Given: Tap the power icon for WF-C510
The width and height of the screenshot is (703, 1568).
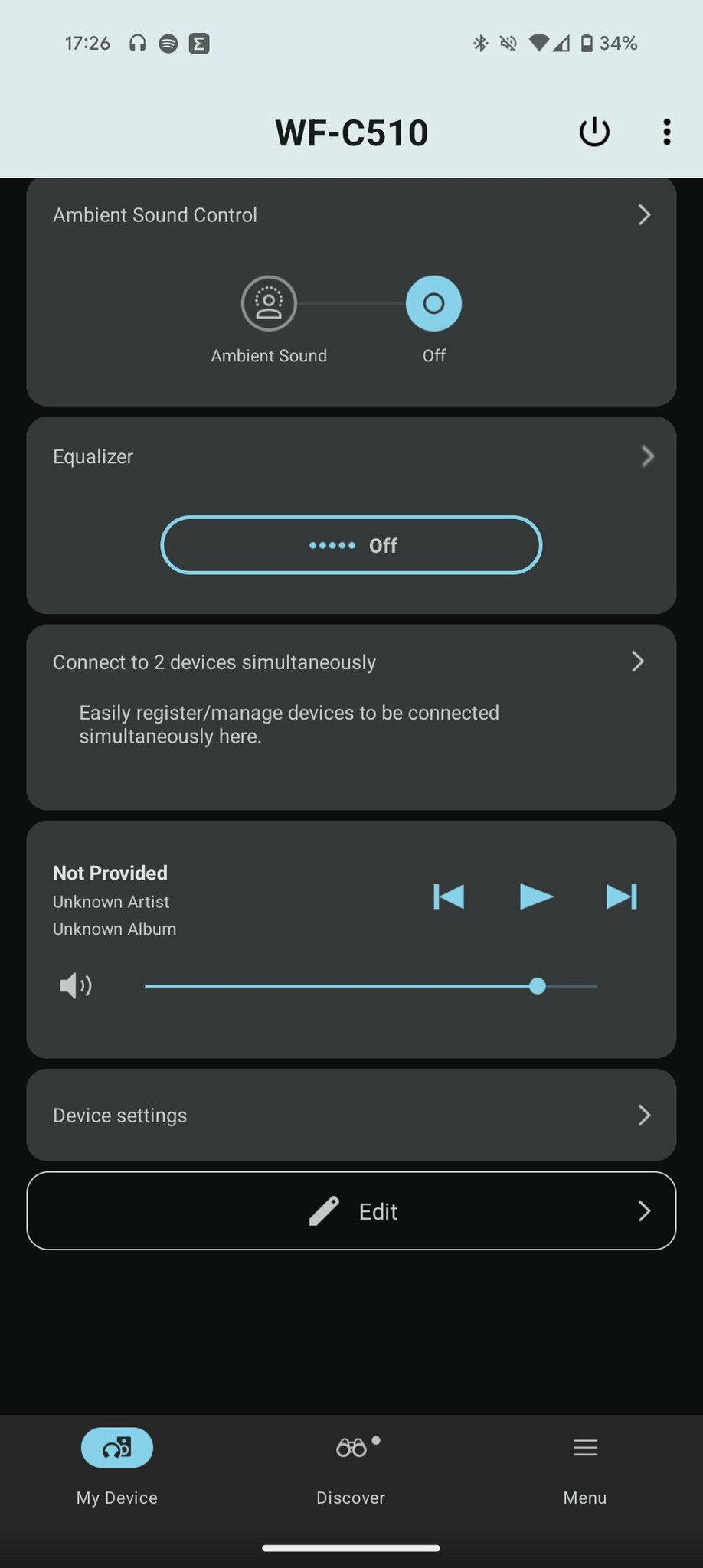Looking at the screenshot, I should [x=594, y=132].
